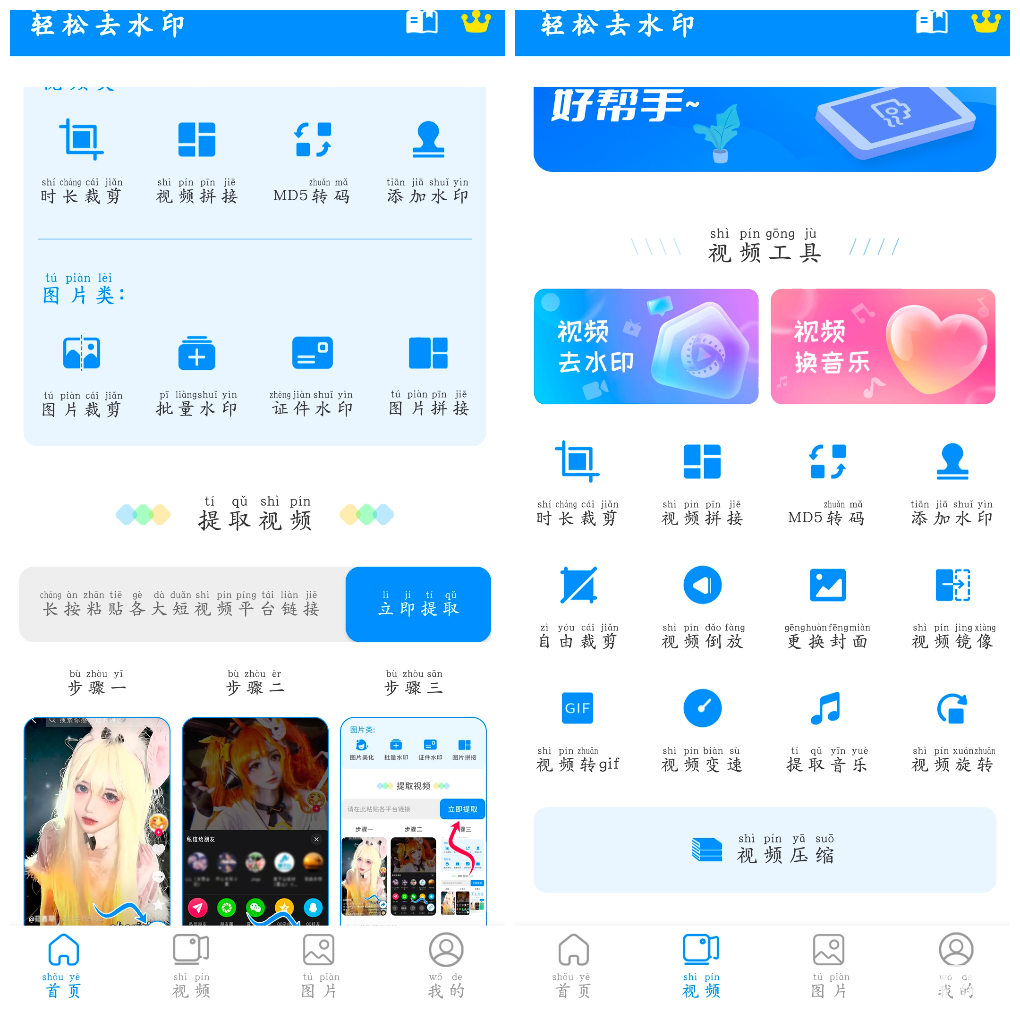Tap the paste video link field

point(183,604)
